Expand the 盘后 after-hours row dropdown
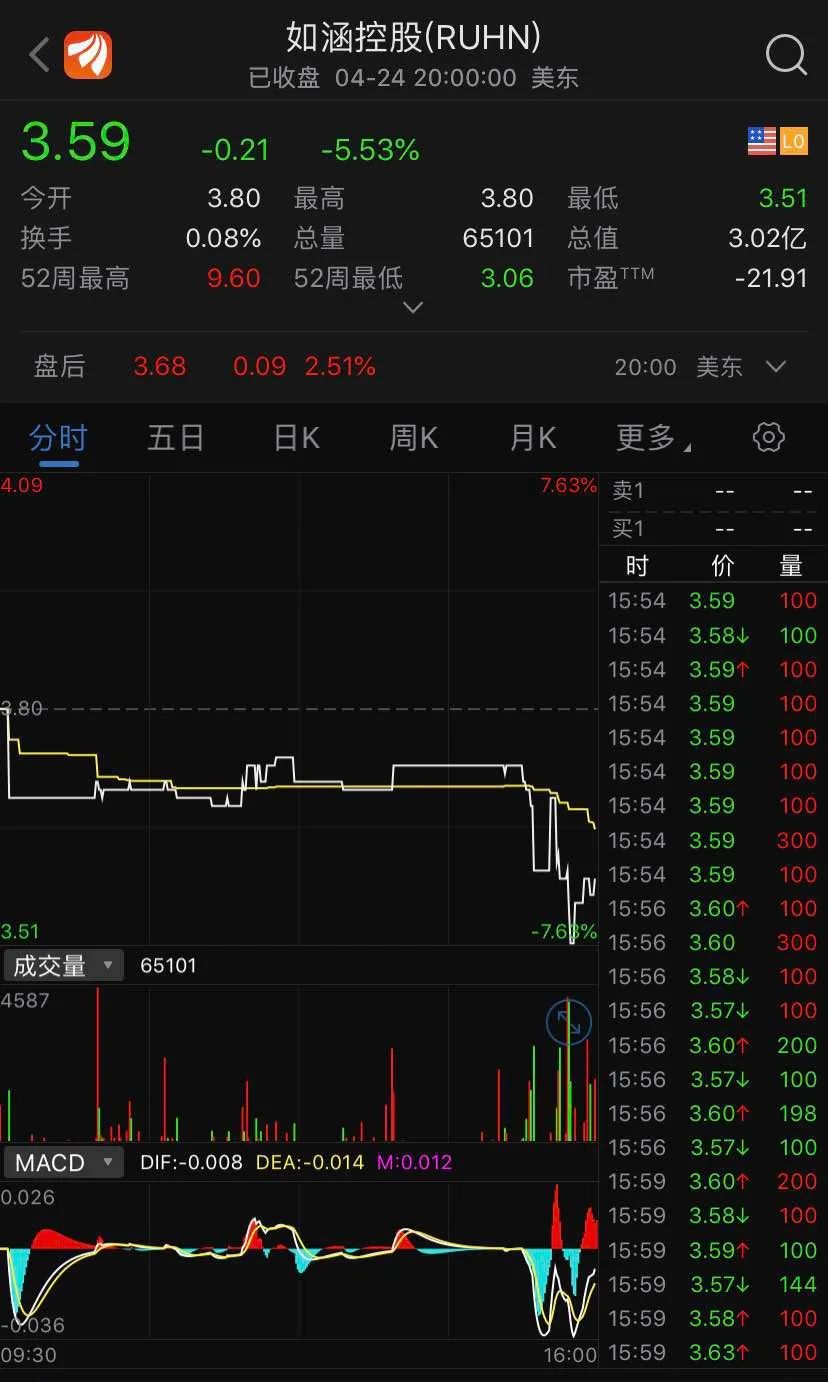The width and height of the screenshot is (828, 1382). click(776, 367)
